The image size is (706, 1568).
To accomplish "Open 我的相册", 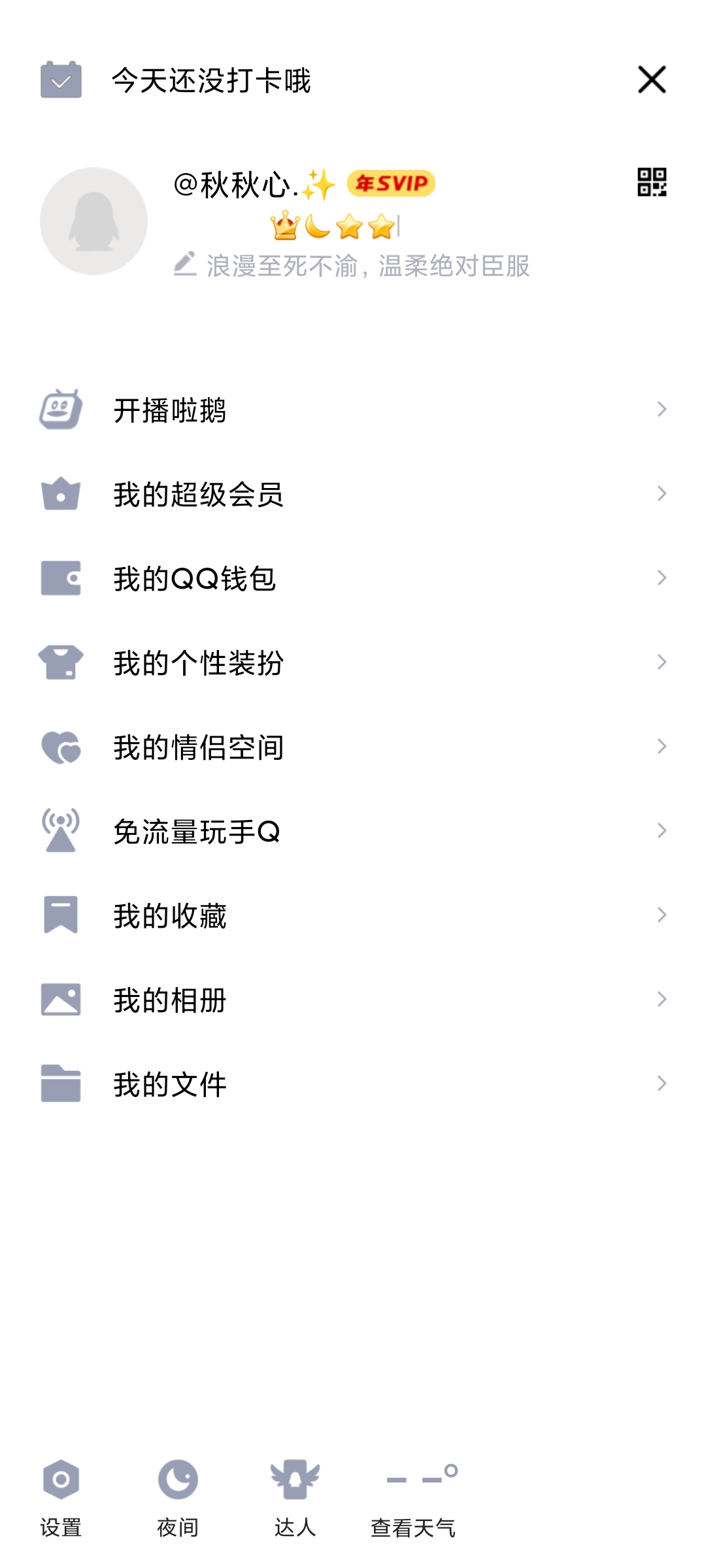I will point(353,1000).
